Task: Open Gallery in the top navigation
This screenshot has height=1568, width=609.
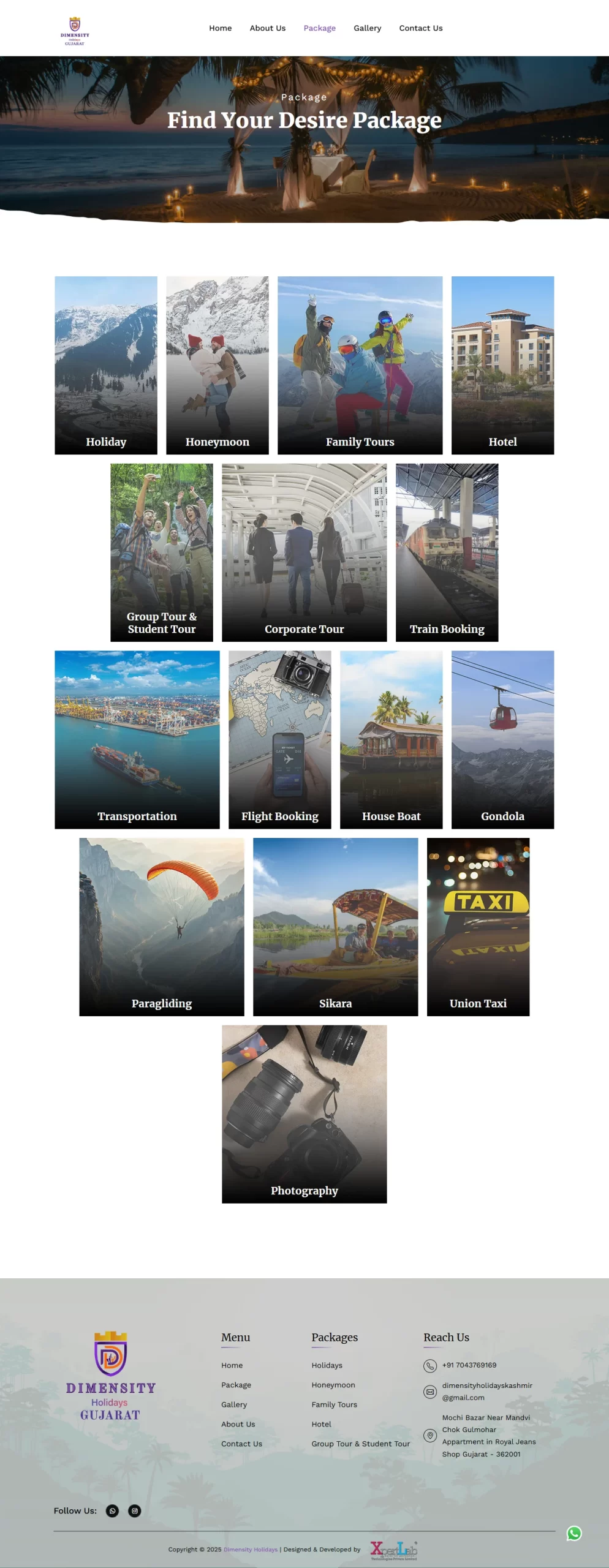Action: (367, 28)
